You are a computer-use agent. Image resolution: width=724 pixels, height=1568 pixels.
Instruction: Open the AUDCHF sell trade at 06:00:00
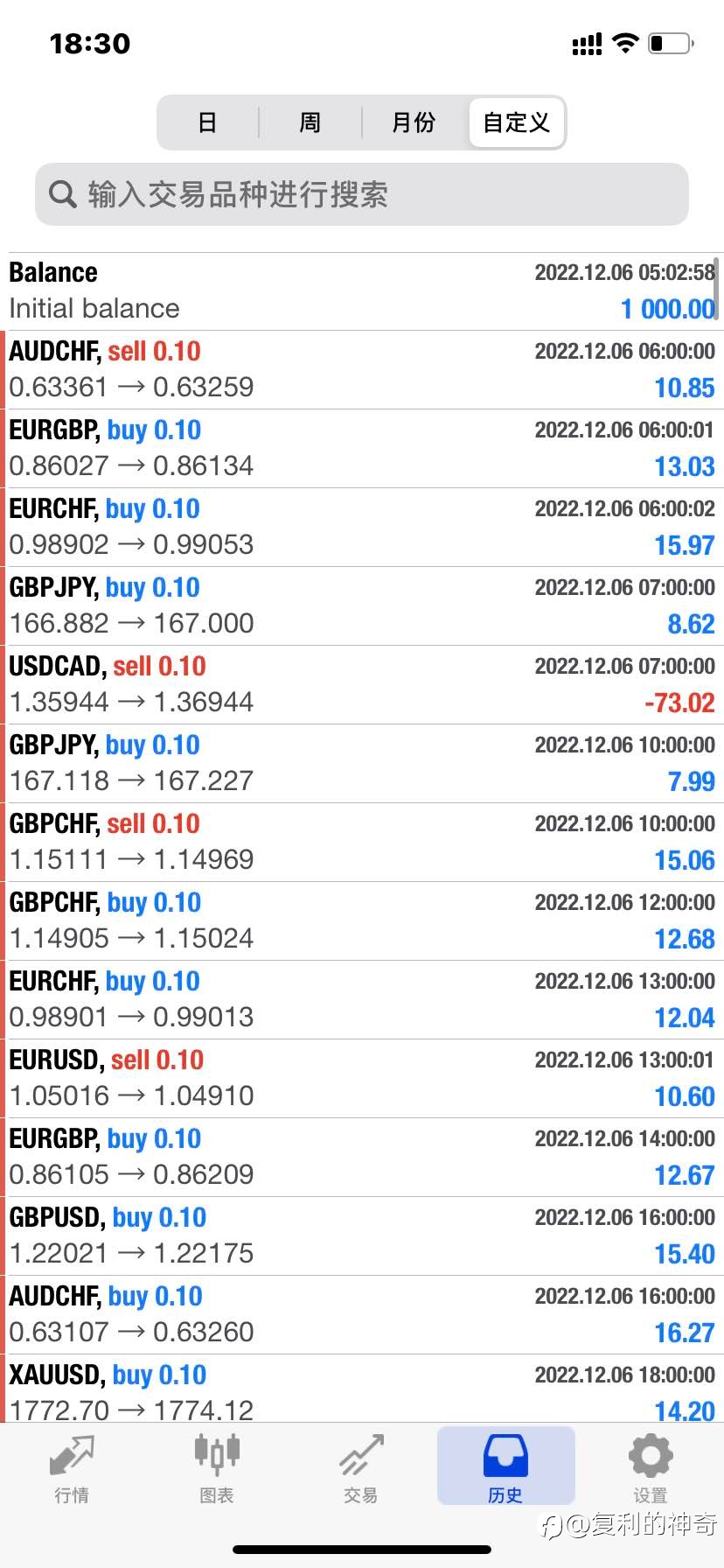coord(362,370)
